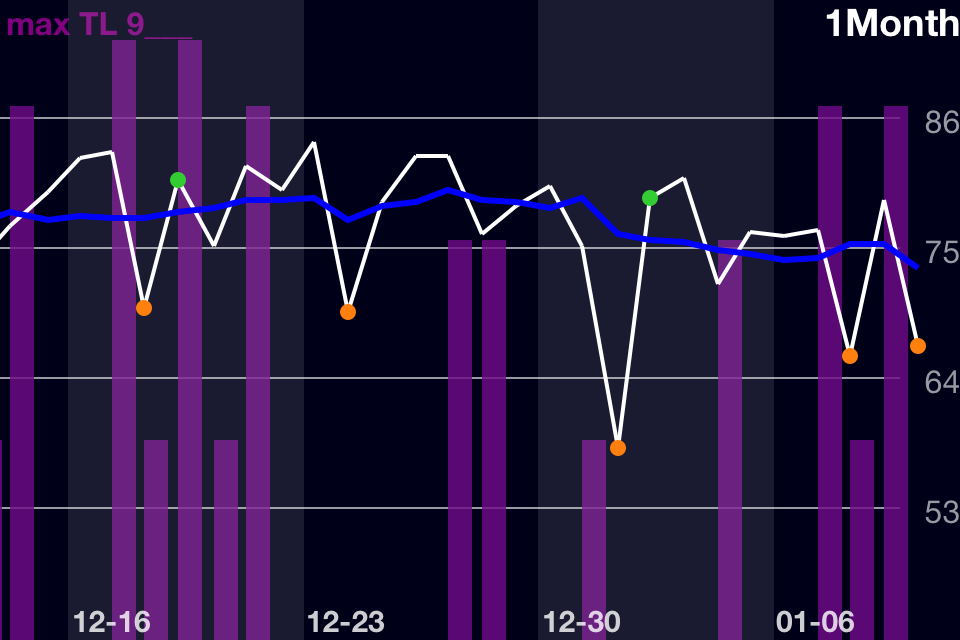
Task: Change the 1Month time range
Action: tap(891, 23)
